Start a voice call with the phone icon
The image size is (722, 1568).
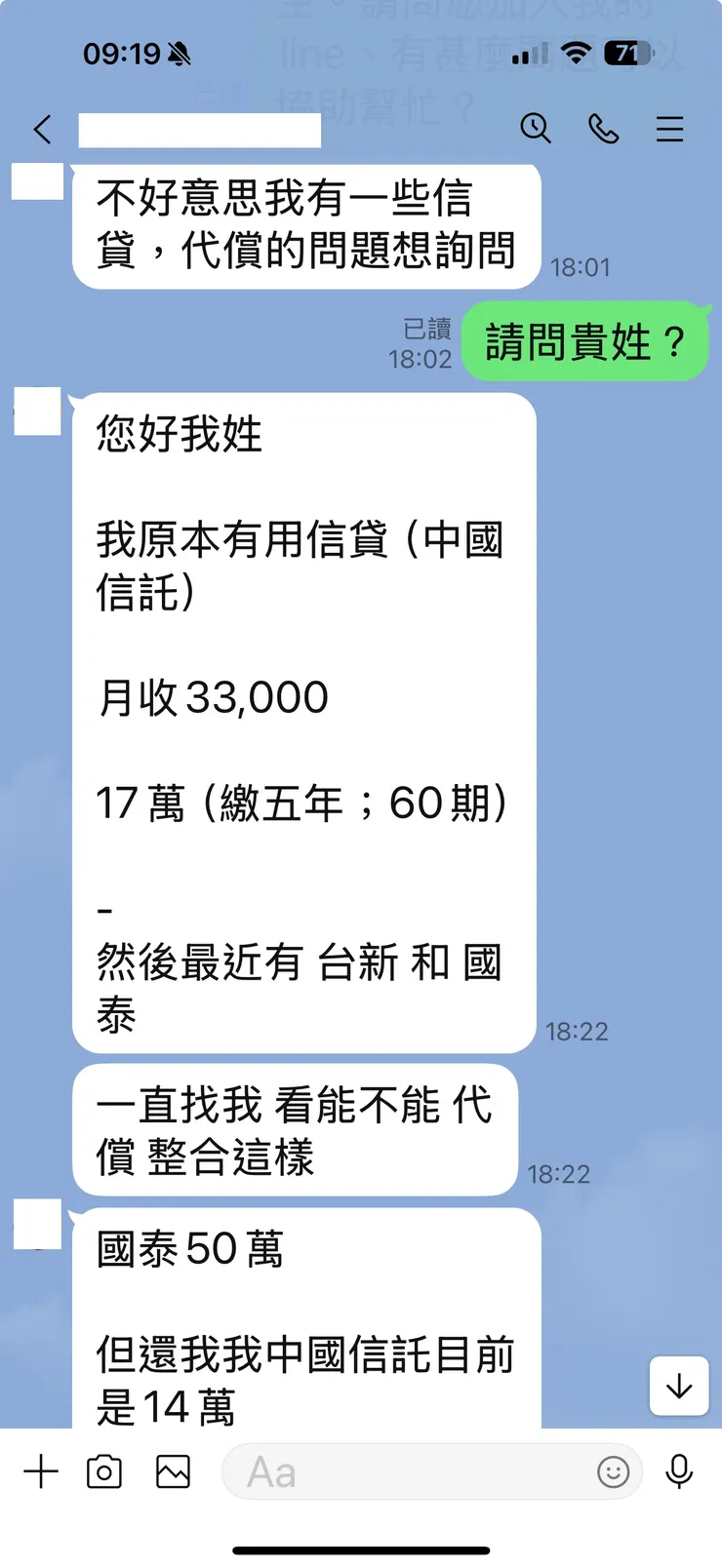point(603,128)
